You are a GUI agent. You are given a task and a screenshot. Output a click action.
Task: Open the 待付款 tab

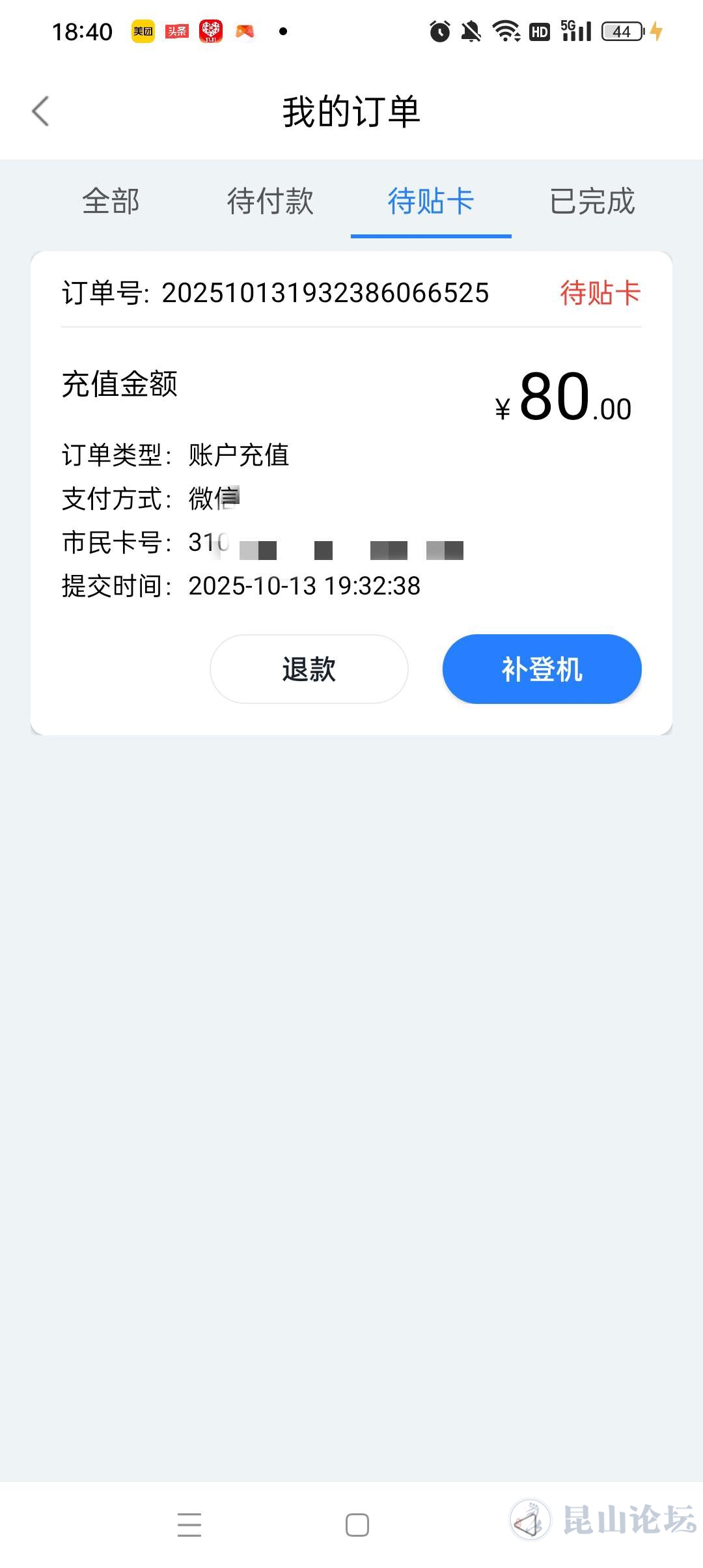[x=270, y=201]
